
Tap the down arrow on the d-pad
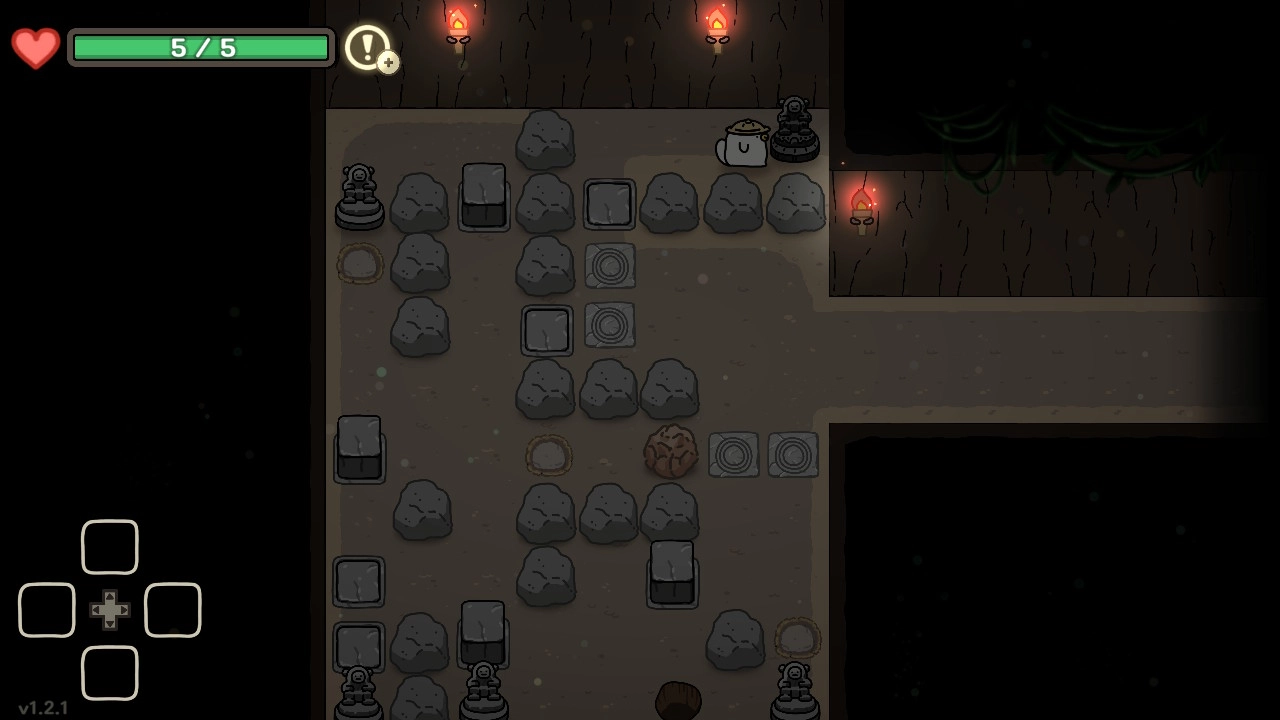pyautogui.click(x=110, y=673)
